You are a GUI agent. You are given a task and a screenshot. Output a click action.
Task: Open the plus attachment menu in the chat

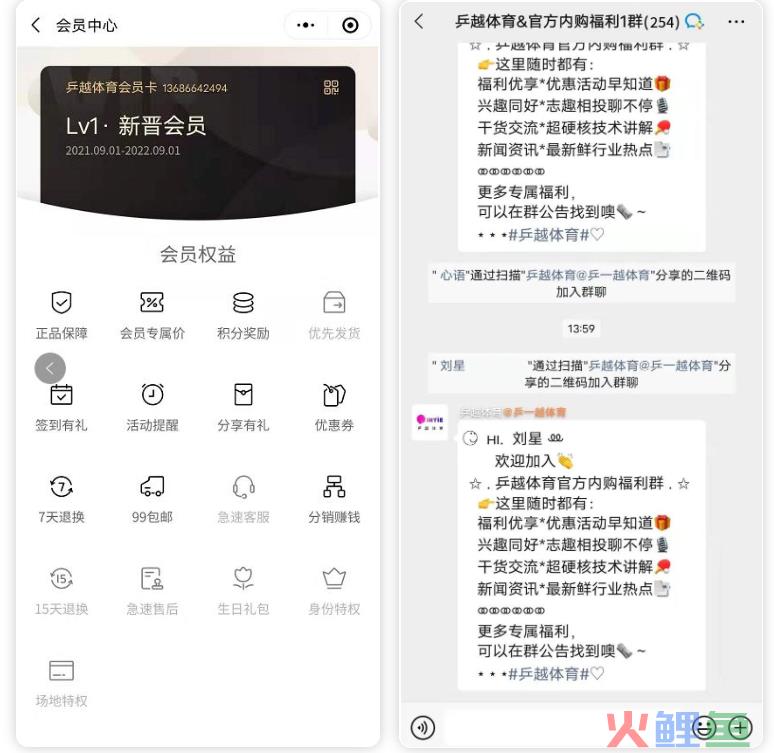coord(740,727)
